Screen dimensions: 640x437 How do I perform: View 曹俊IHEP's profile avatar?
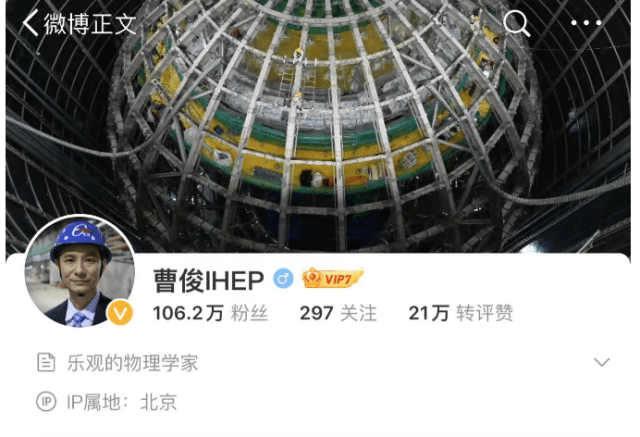[80, 271]
